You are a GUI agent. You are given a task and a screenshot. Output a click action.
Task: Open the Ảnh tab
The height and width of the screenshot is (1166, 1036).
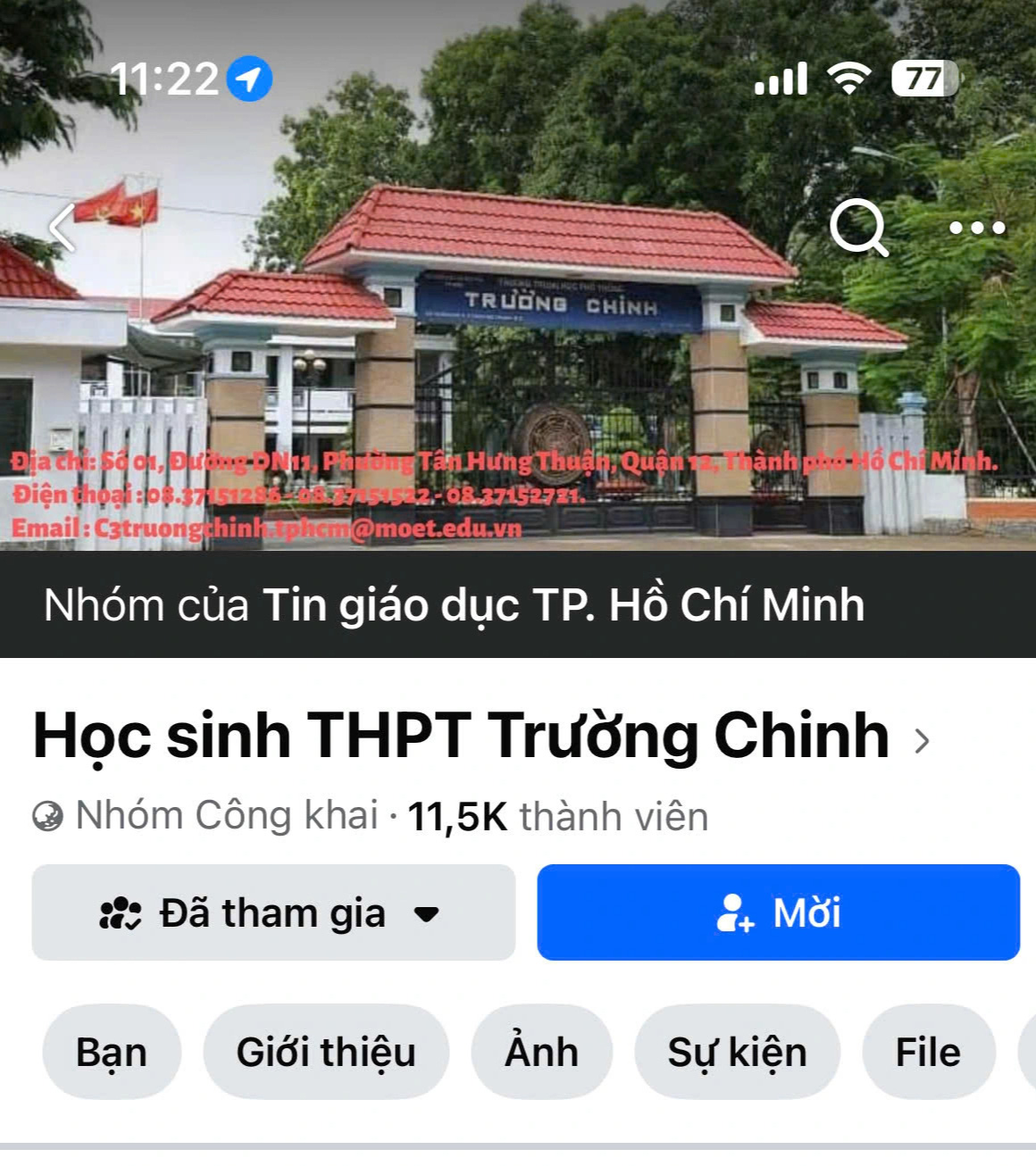click(541, 1052)
